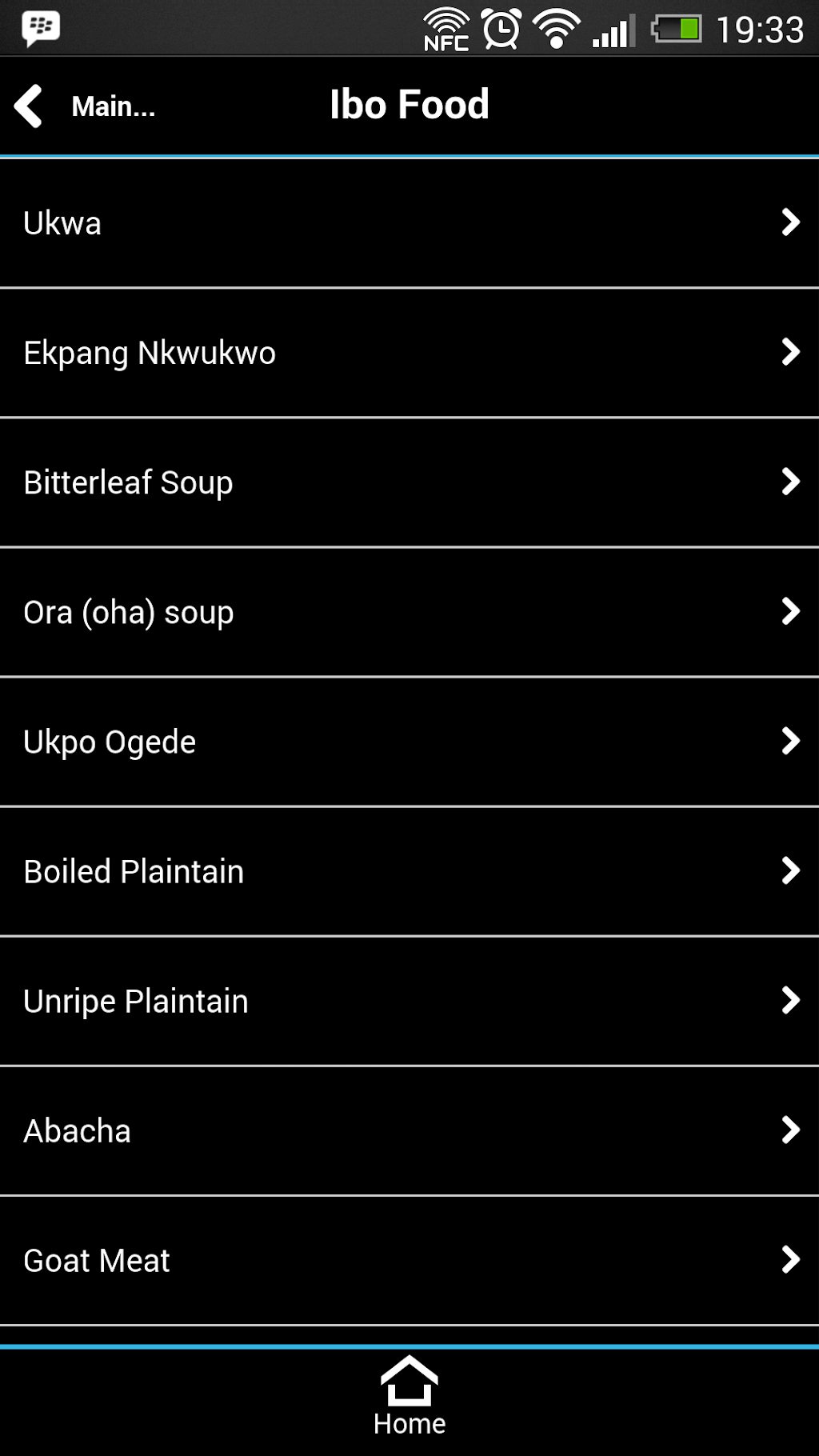View the Bitterleaf Soup item
The height and width of the screenshot is (1456, 819).
pos(409,482)
